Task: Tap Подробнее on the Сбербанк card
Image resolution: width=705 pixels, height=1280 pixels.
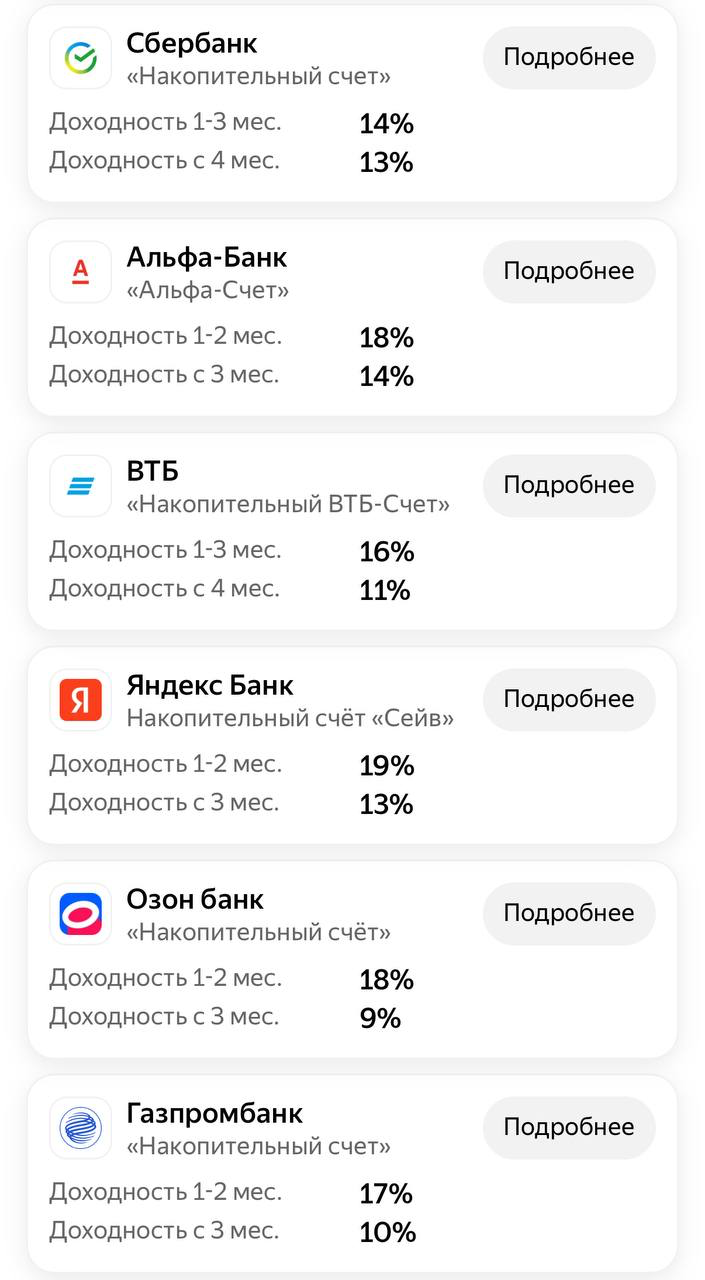Action: pyautogui.click(x=569, y=57)
